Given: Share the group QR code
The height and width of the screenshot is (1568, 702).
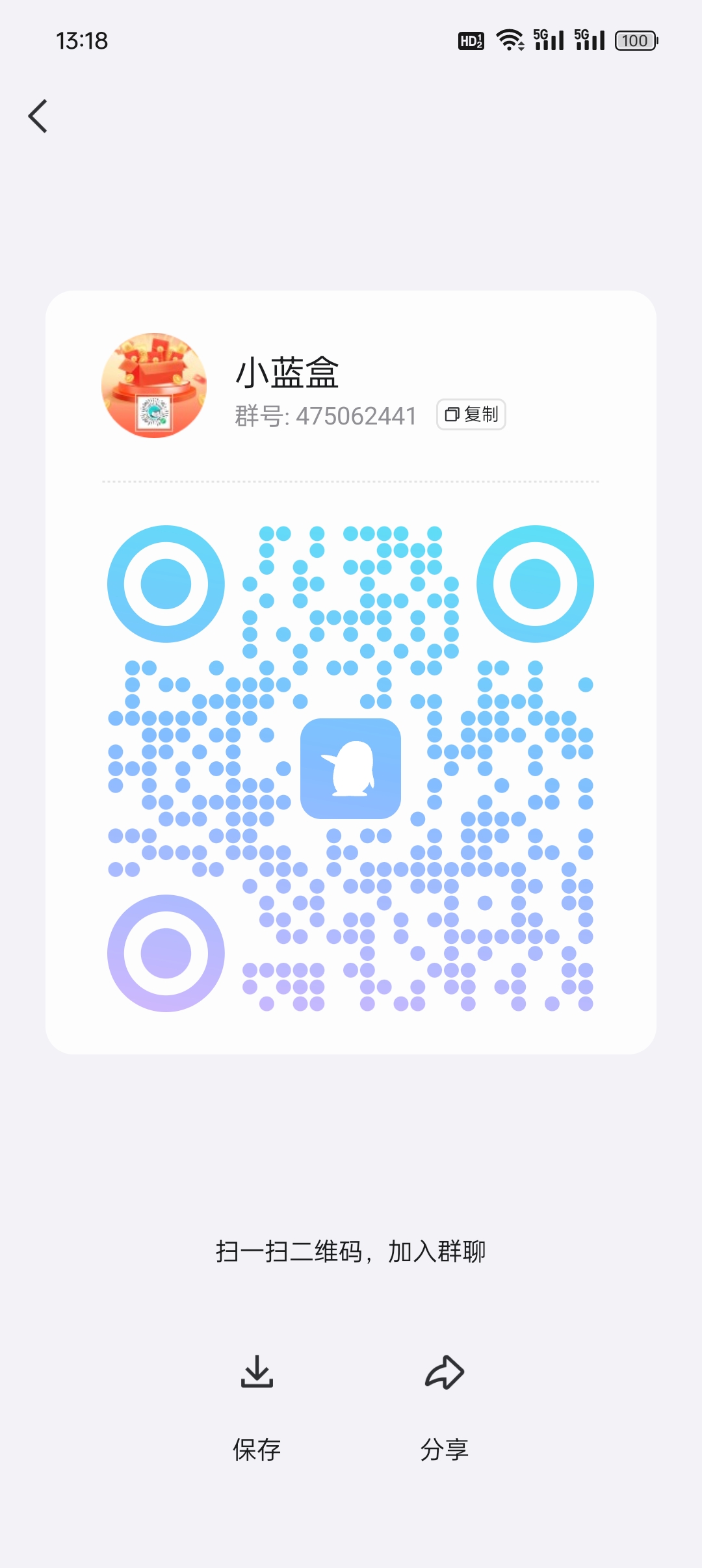Looking at the screenshot, I should click(445, 1409).
